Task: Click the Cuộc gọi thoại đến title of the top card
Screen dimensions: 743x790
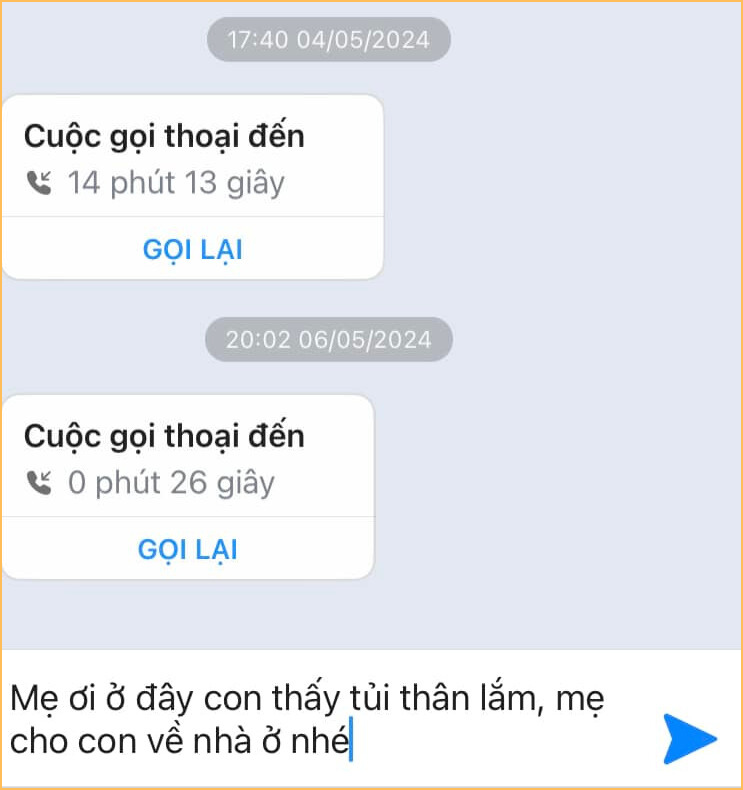Action: pos(164,136)
